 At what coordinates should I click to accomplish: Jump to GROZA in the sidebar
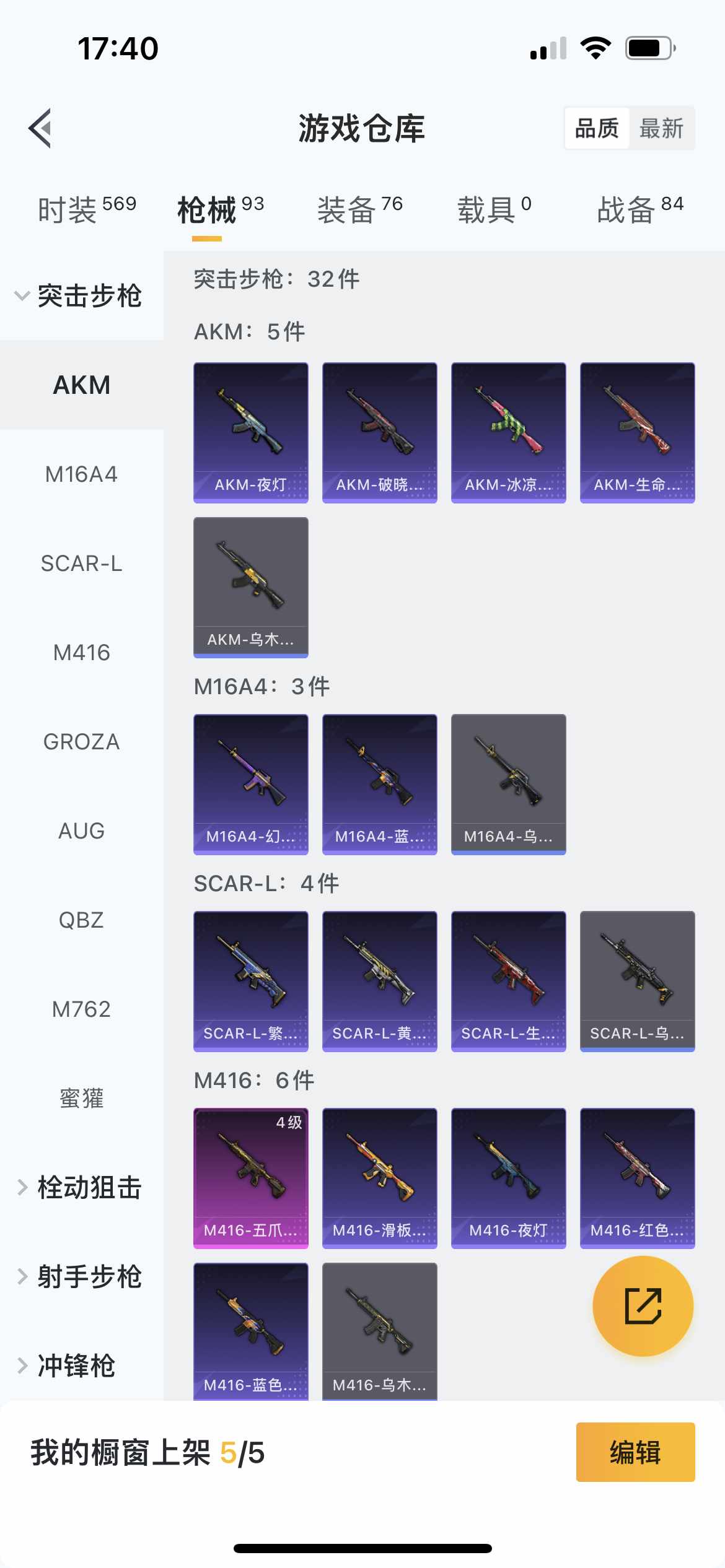pyautogui.click(x=81, y=741)
